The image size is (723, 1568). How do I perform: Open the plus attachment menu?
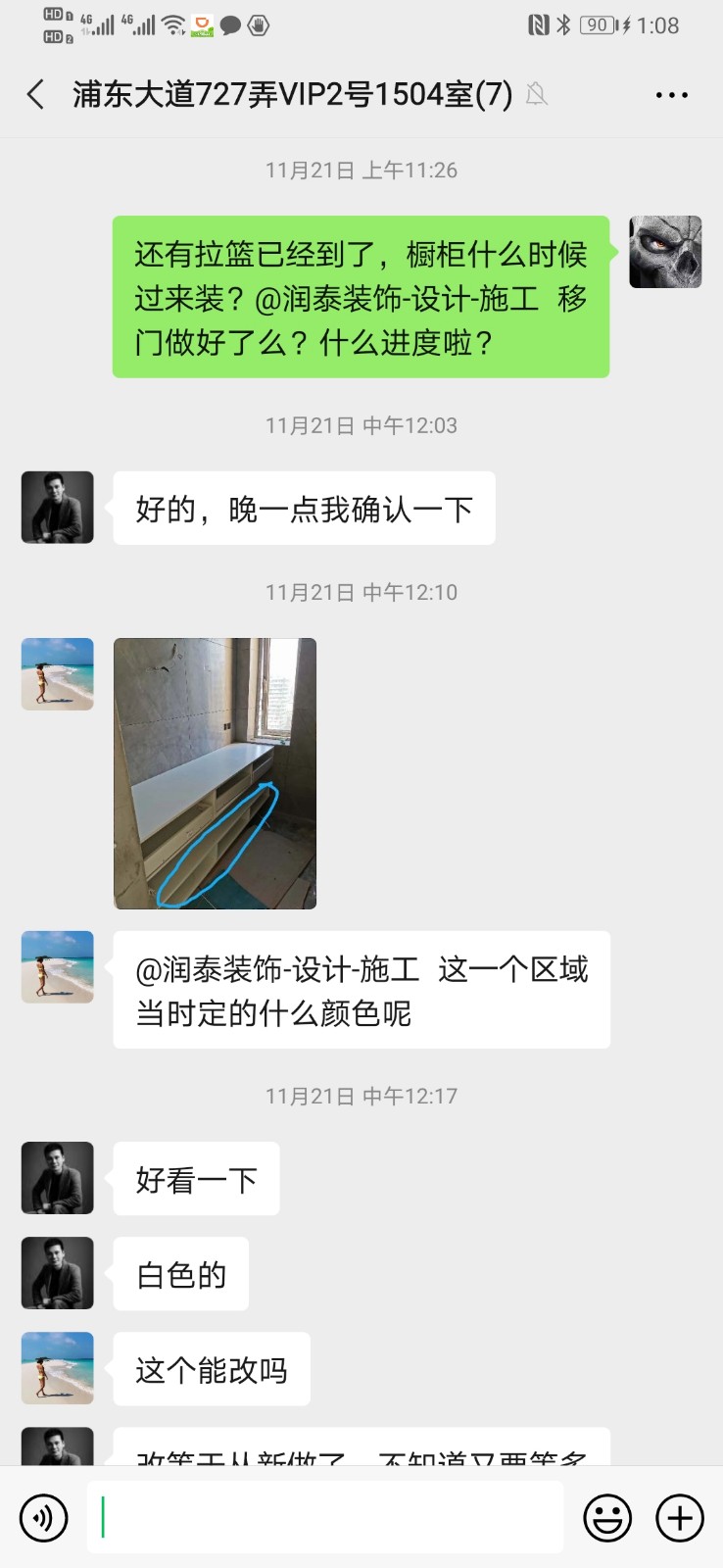coord(680,1518)
